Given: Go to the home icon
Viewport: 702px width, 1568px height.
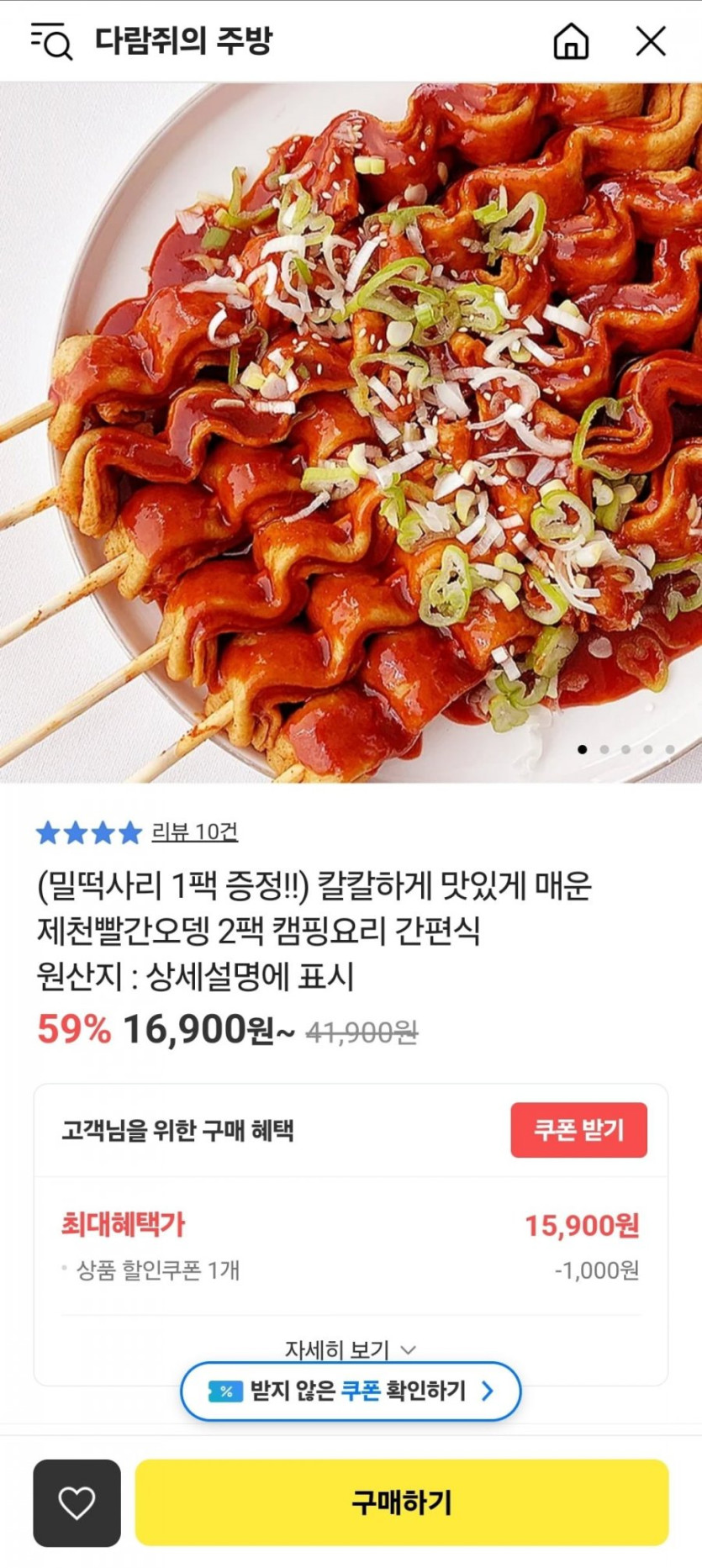Looking at the screenshot, I should [x=571, y=41].
